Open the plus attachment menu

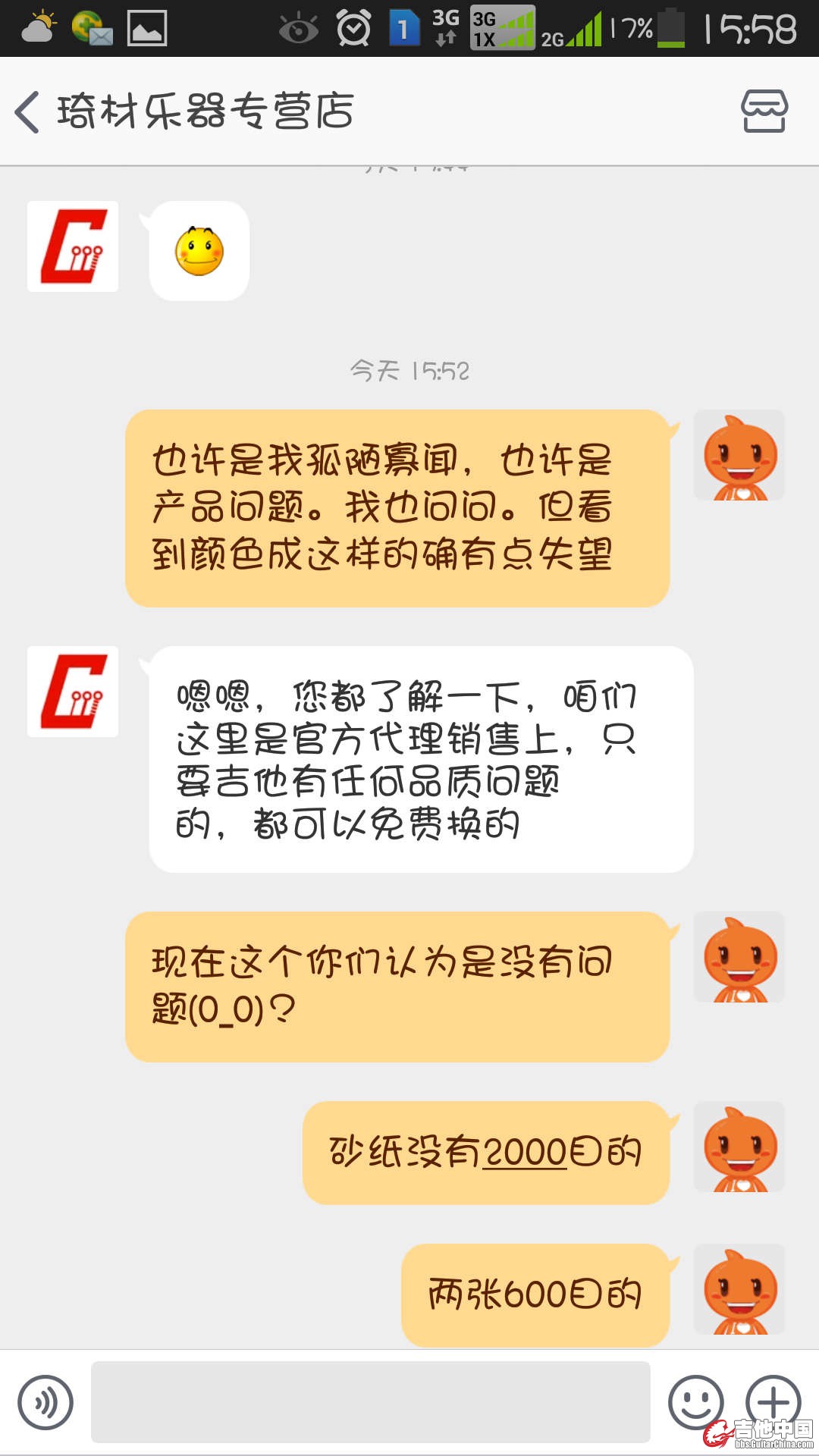click(773, 1401)
